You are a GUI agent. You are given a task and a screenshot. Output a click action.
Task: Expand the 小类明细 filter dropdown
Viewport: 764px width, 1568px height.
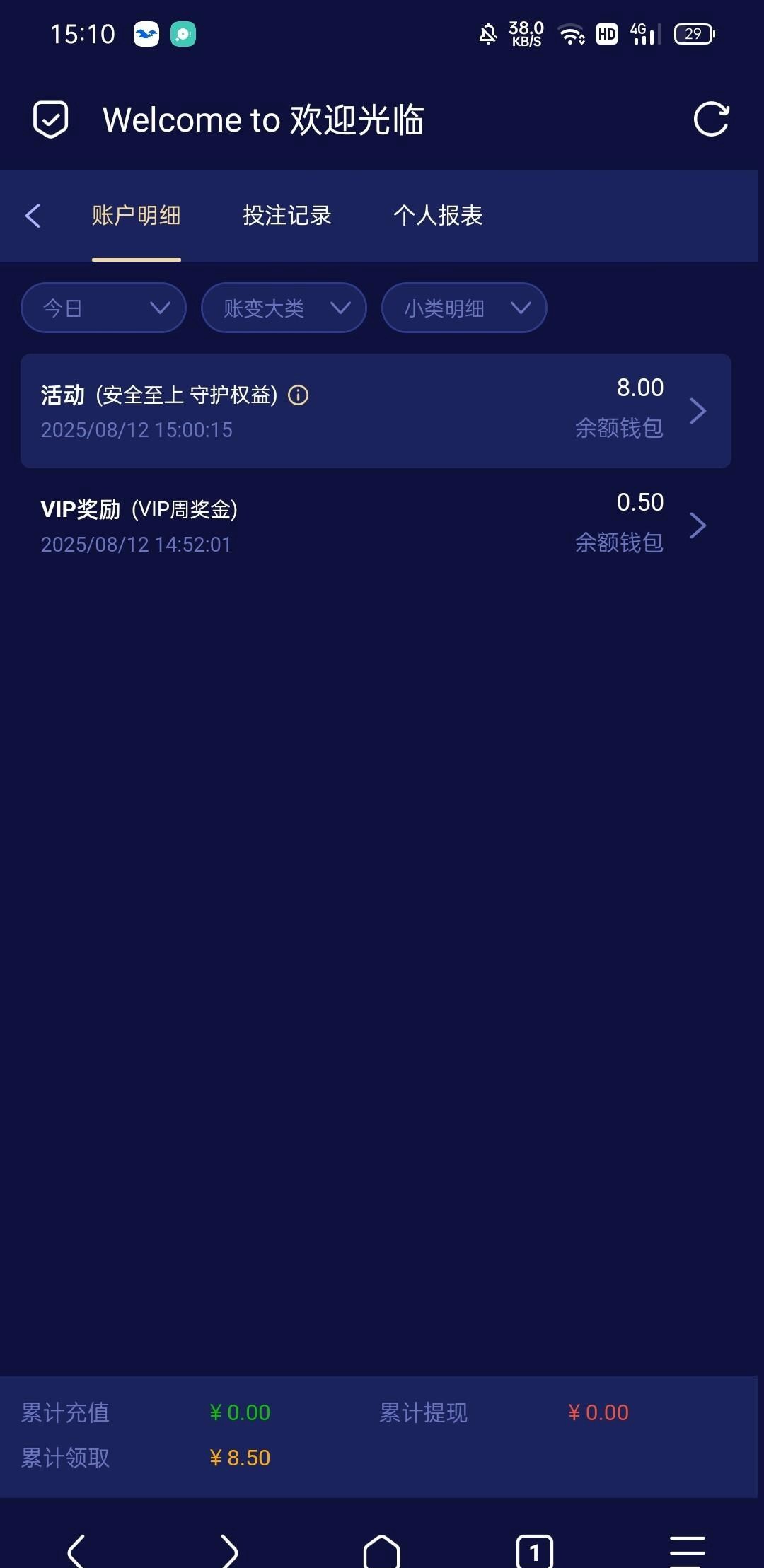point(464,308)
